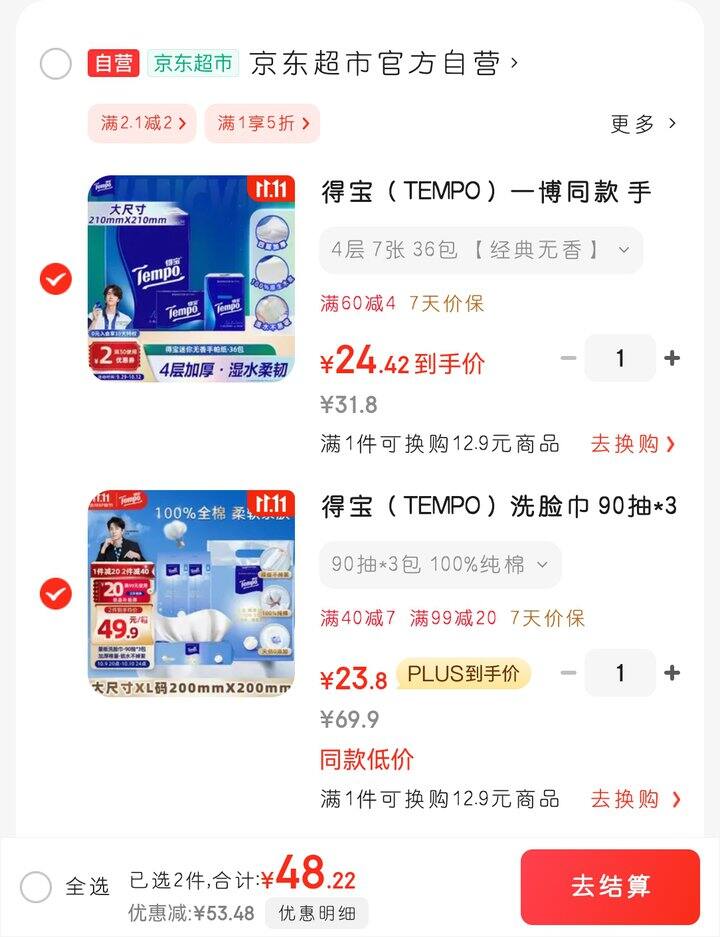Image resolution: width=720 pixels, height=937 pixels.
Task: Select all items from 京东超市官方自营 store
Action: (56, 64)
